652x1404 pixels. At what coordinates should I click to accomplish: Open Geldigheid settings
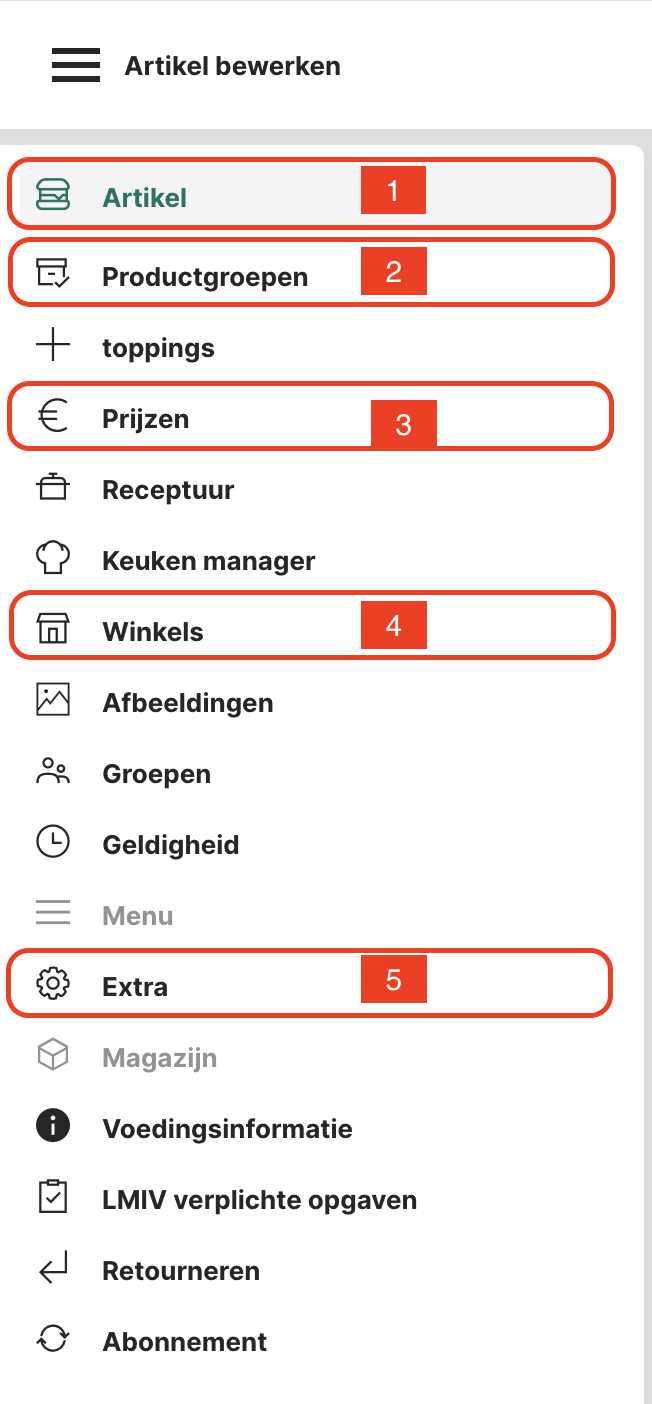coord(170,845)
